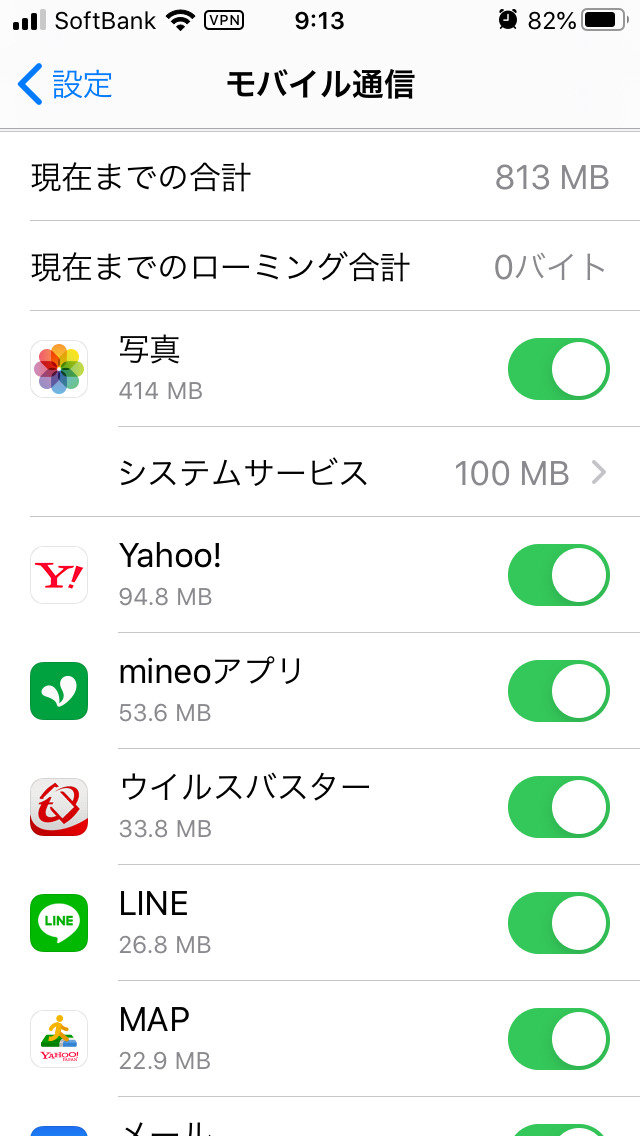Disable LINE mobile data access

click(558, 923)
